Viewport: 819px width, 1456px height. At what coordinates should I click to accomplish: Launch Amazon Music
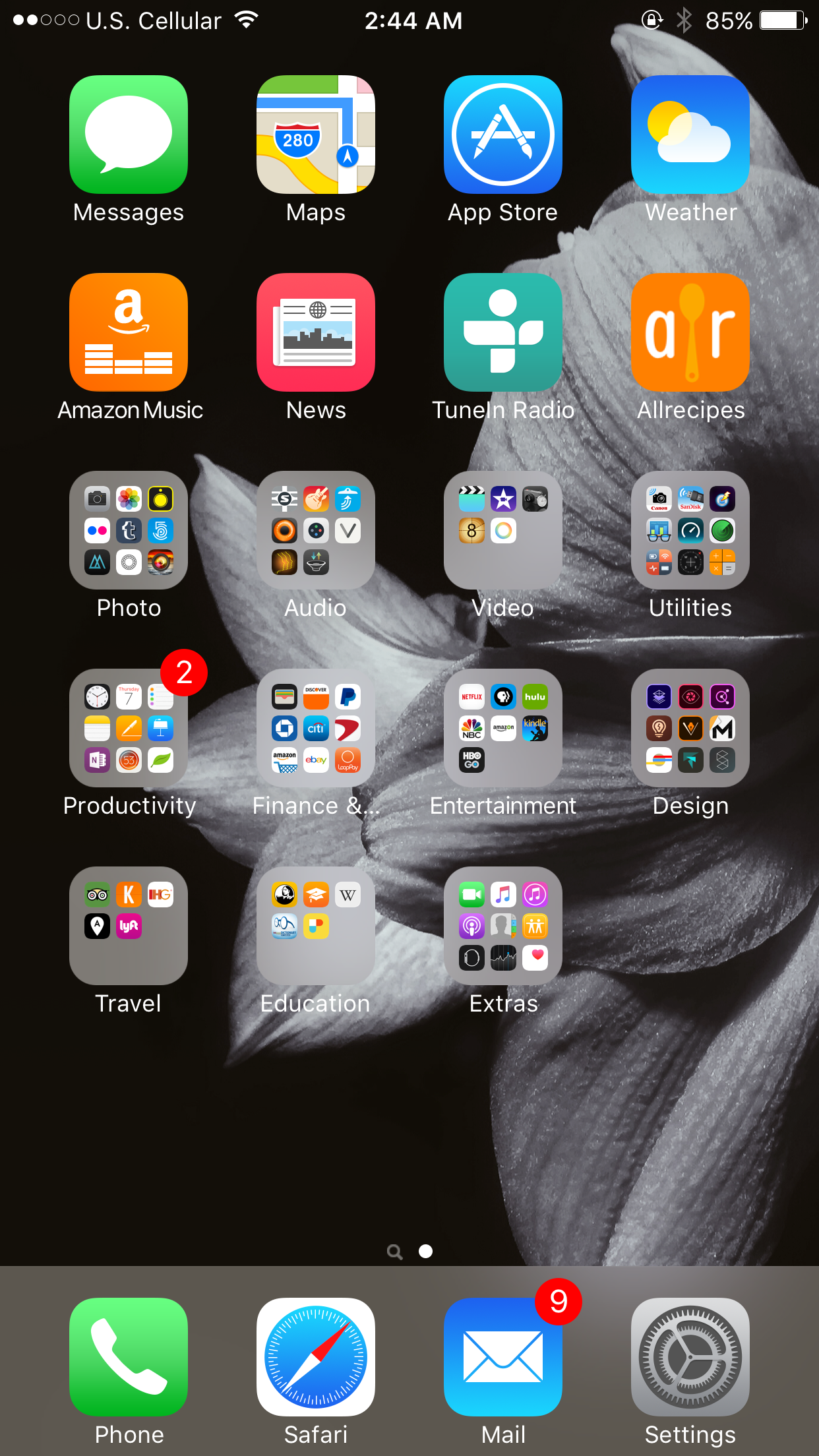point(129,332)
